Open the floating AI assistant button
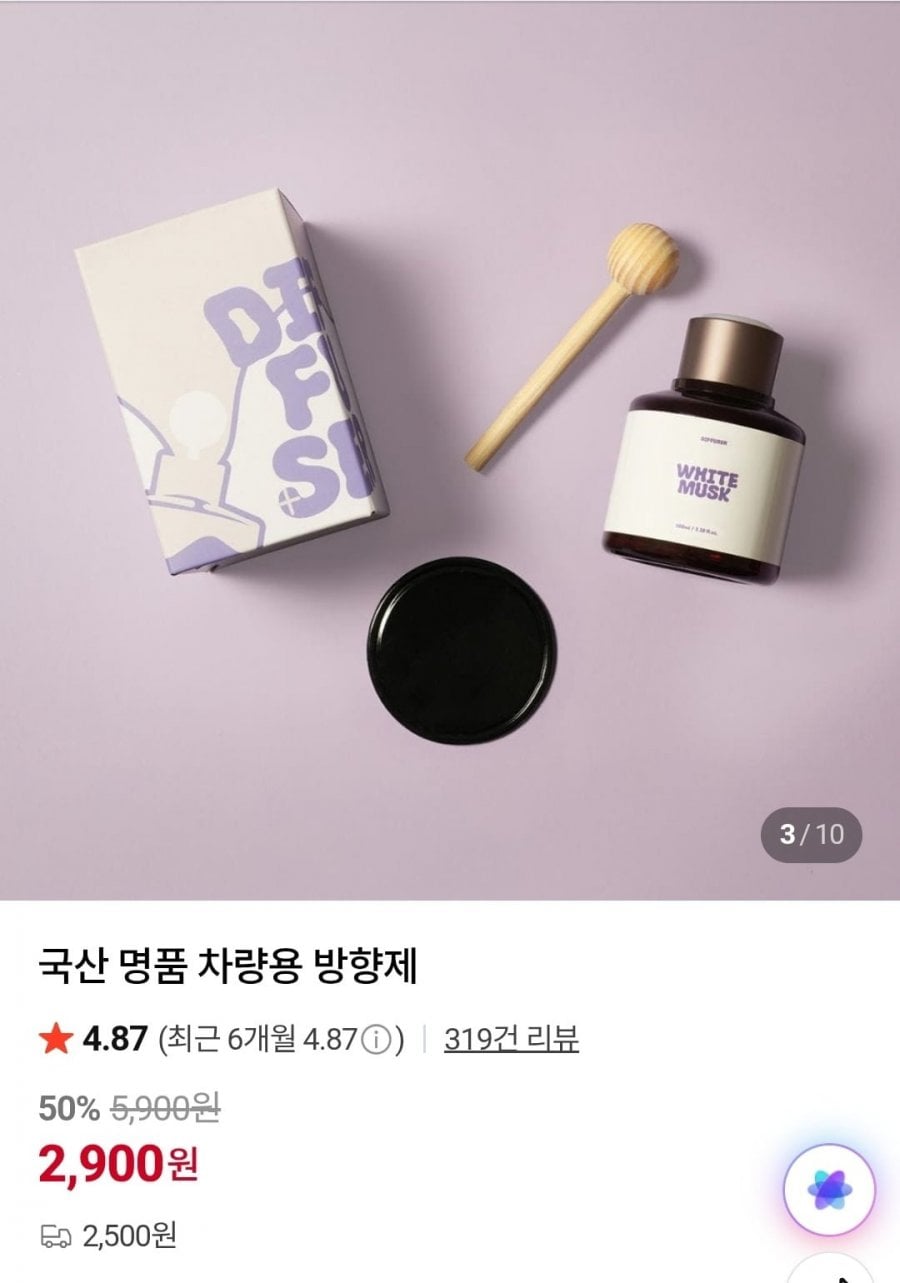The height and width of the screenshot is (1283, 900). 828,1190
